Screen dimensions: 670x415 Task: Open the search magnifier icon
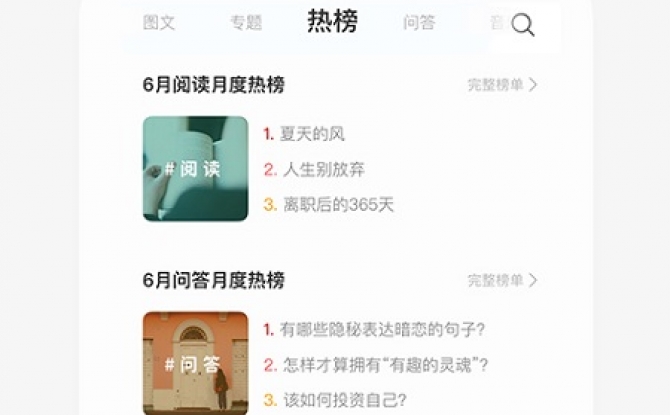click(522, 26)
